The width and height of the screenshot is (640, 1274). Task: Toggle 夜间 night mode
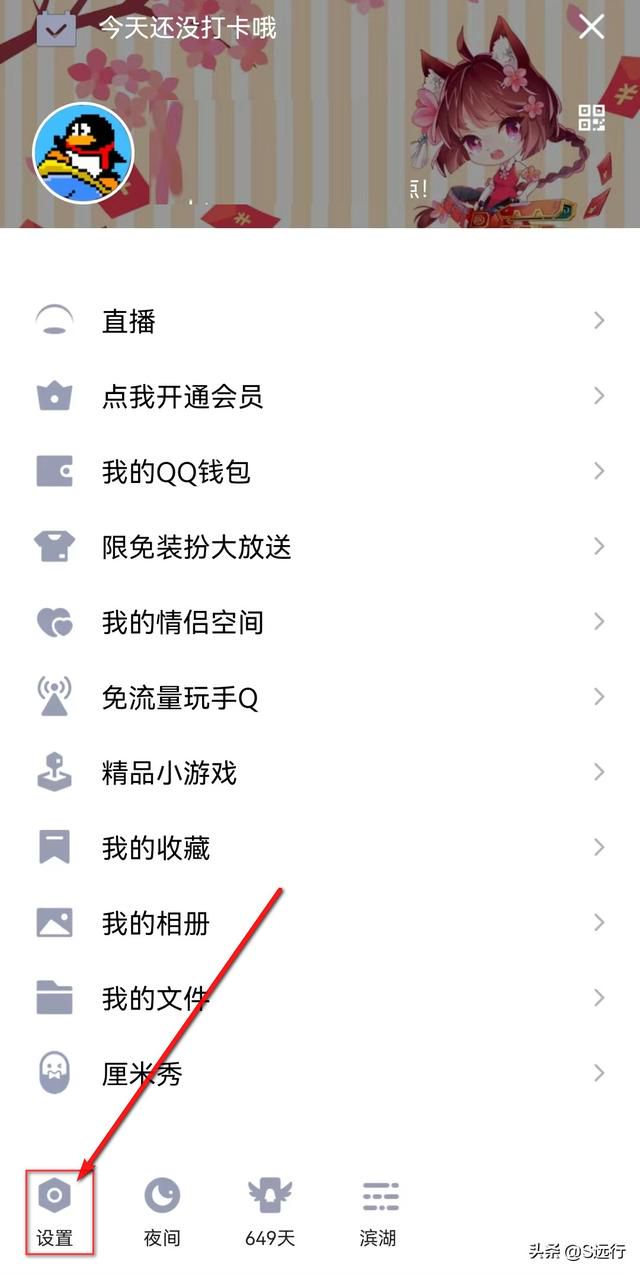162,1212
